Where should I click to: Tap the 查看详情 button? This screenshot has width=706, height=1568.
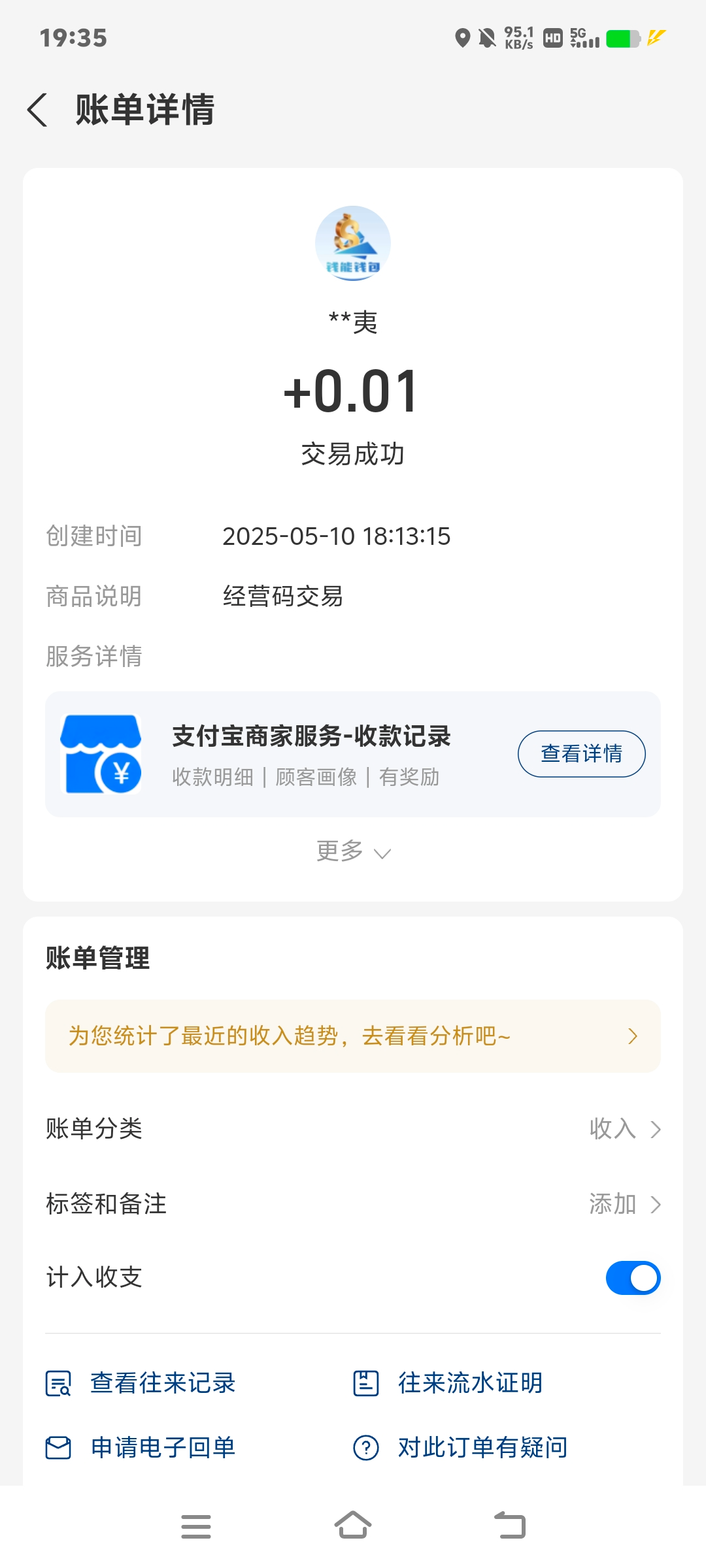[581, 753]
